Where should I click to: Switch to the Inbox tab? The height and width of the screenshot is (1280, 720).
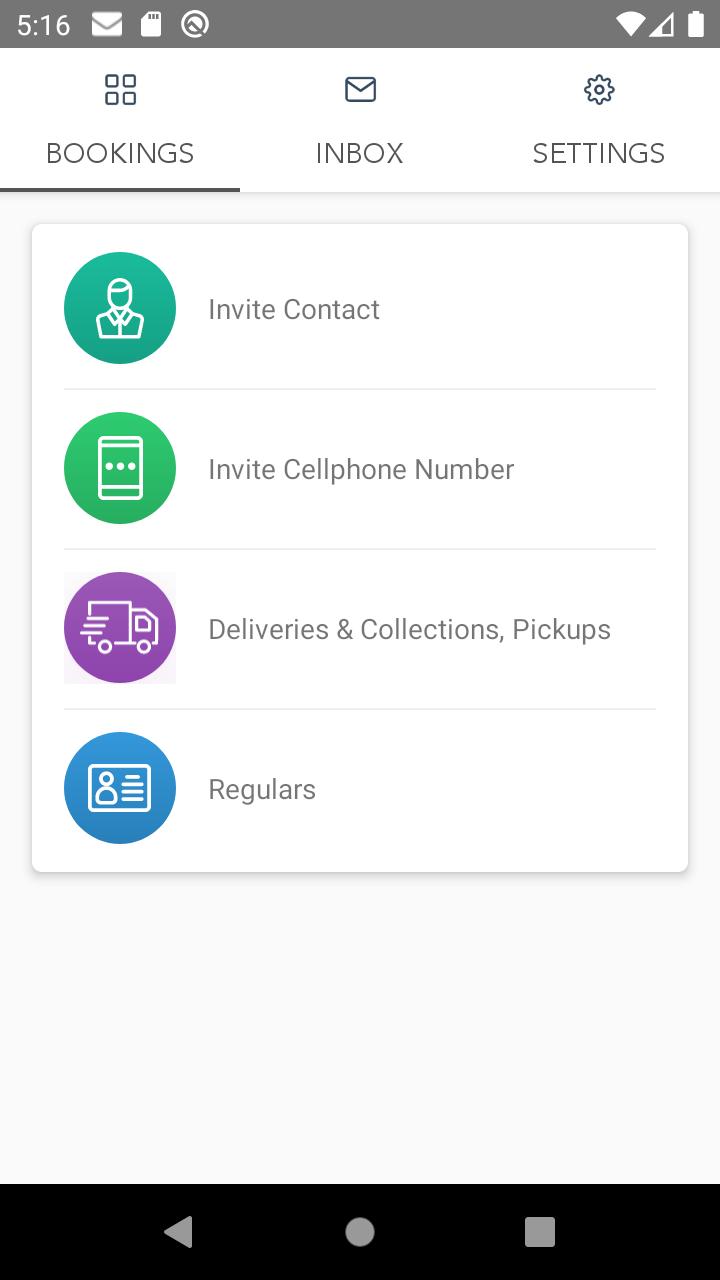tap(360, 120)
